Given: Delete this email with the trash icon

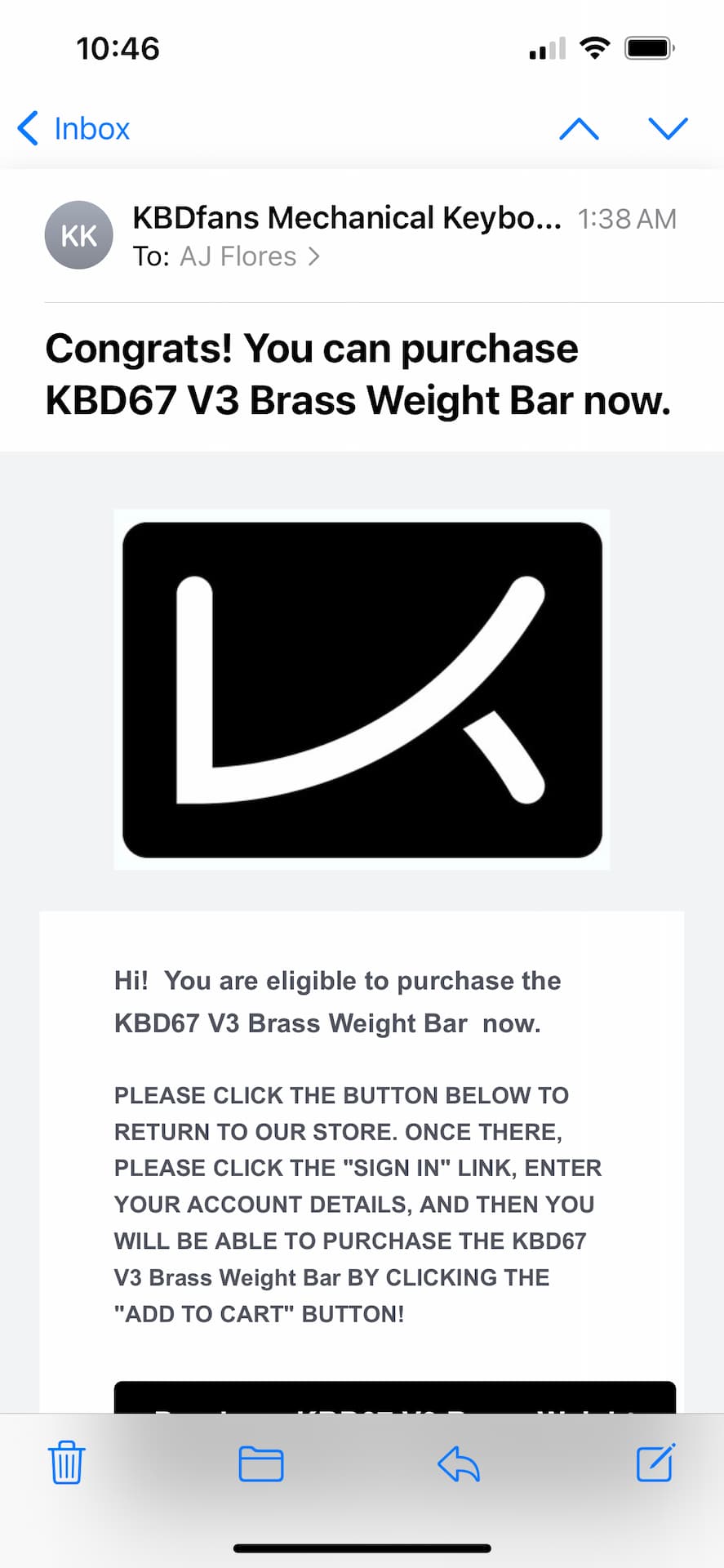Looking at the screenshot, I should point(66,1462).
